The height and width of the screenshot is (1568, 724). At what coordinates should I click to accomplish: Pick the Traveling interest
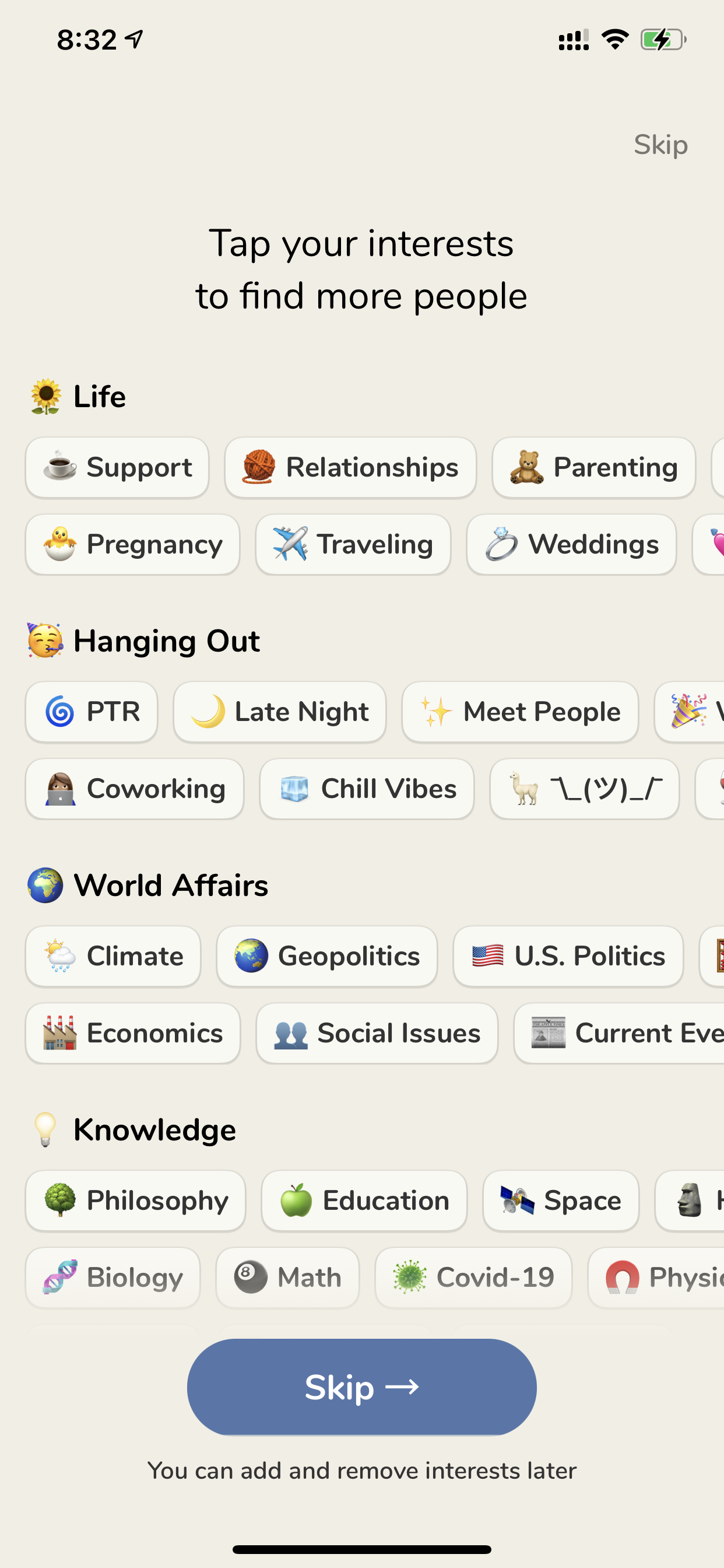click(353, 544)
